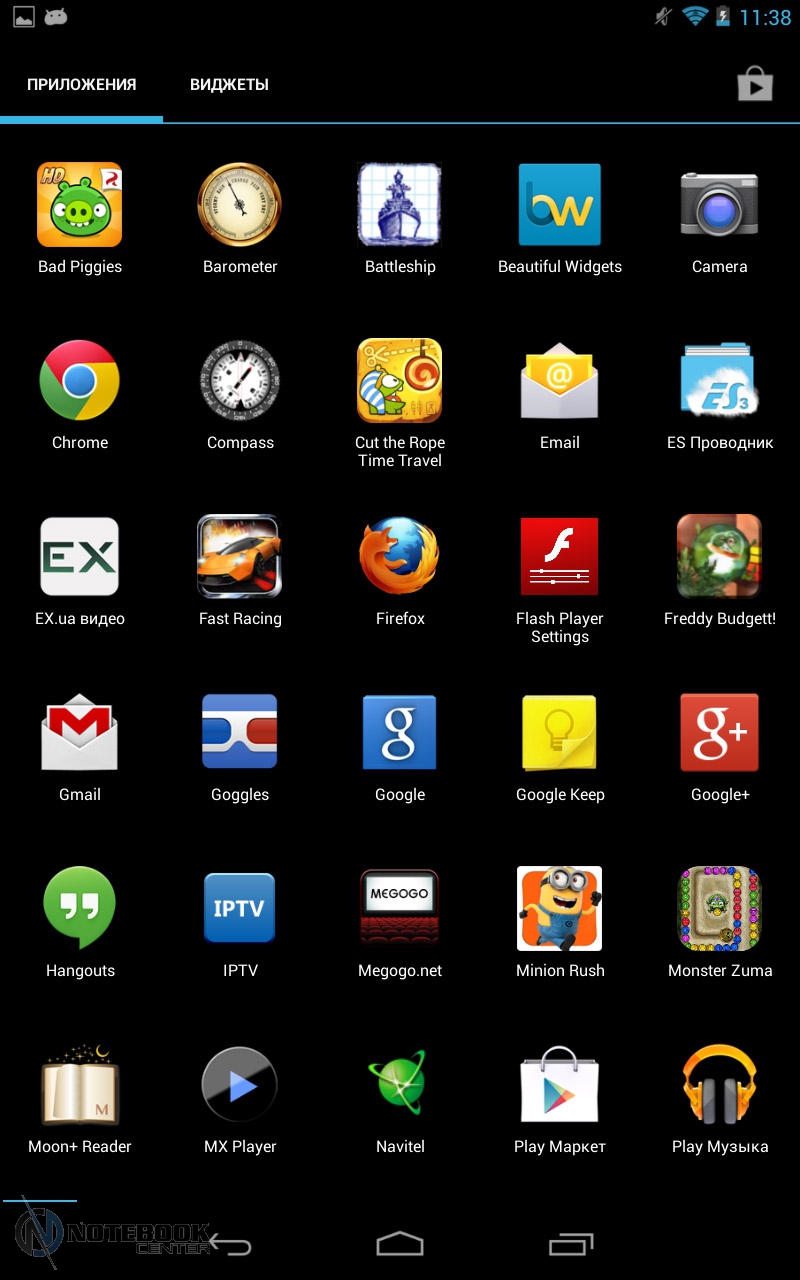Open the Play Store shortcut icon
Screen dimensions: 800x1280
[x=755, y=85]
